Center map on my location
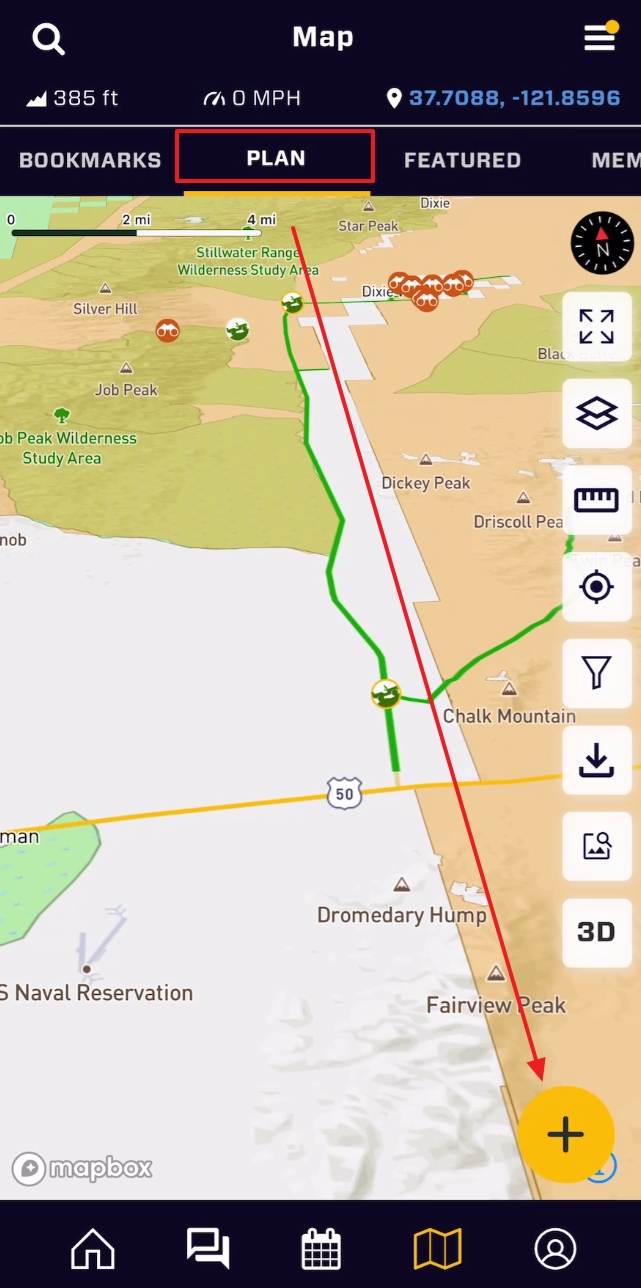 (x=597, y=587)
